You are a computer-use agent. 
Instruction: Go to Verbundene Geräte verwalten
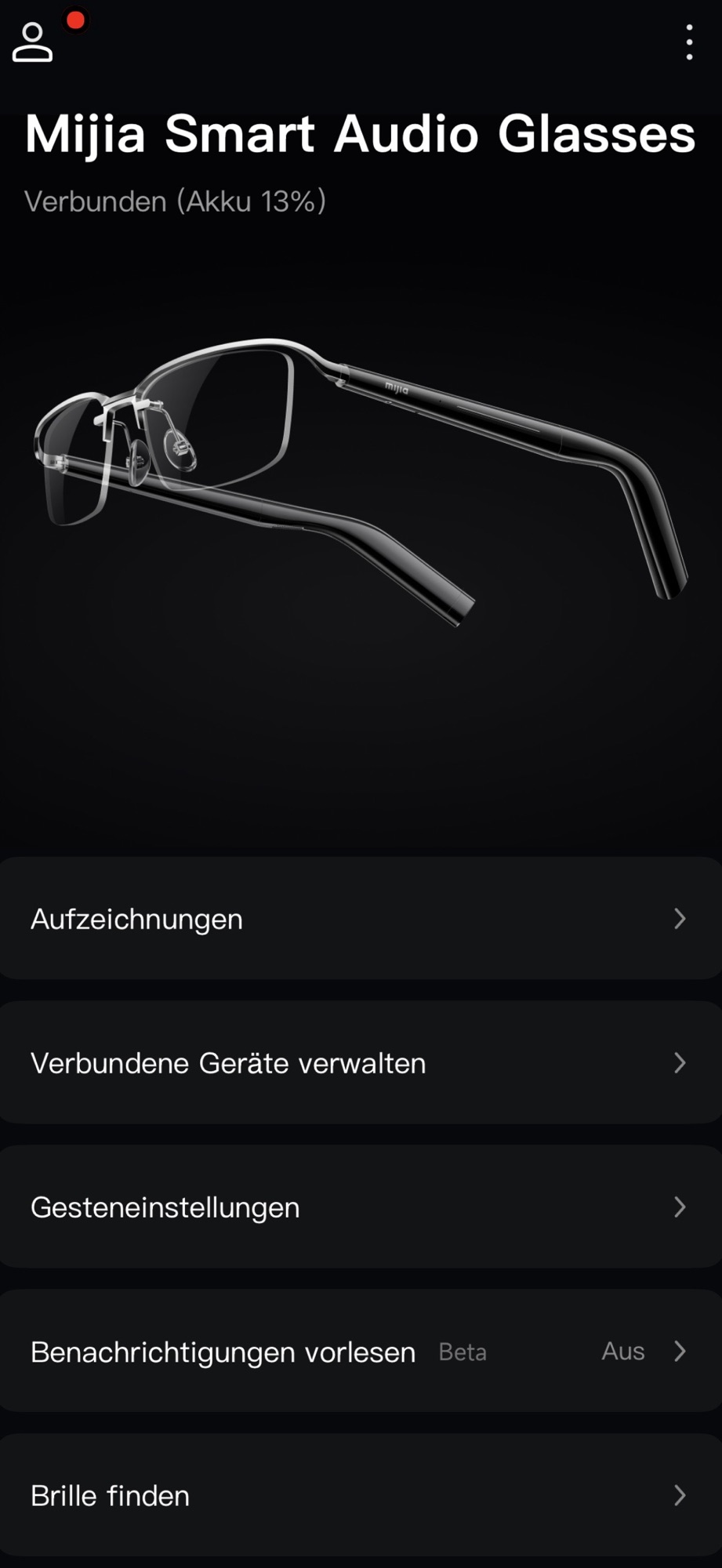pos(361,1063)
